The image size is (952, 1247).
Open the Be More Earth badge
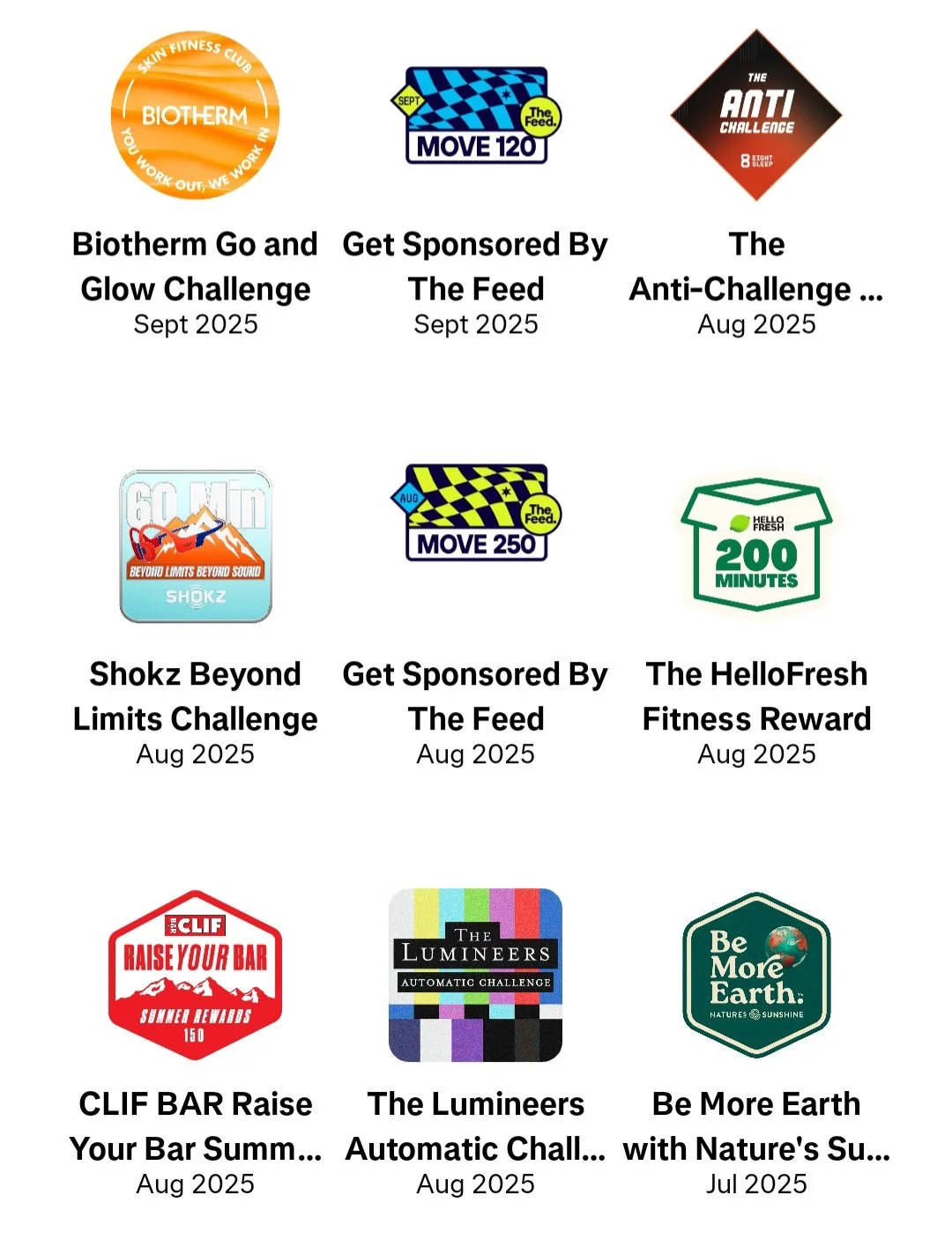756,975
